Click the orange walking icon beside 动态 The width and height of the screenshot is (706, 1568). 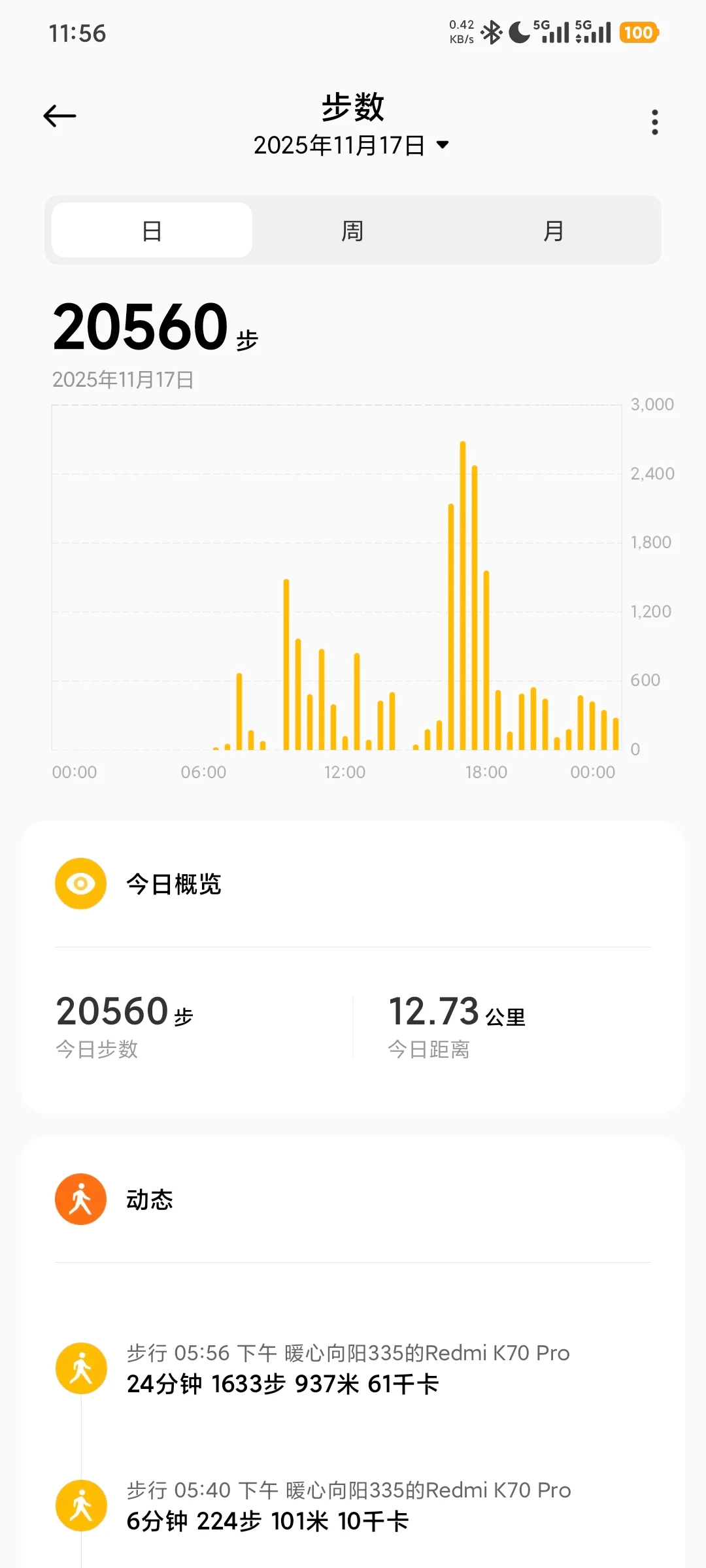pyautogui.click(x=80, y=1198)
